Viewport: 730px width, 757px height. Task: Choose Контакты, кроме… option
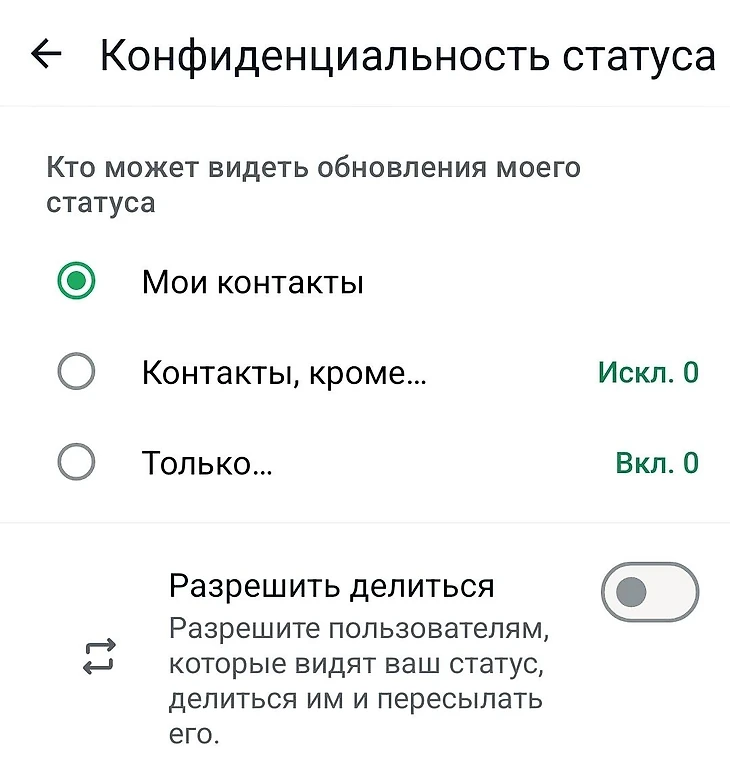77,373
